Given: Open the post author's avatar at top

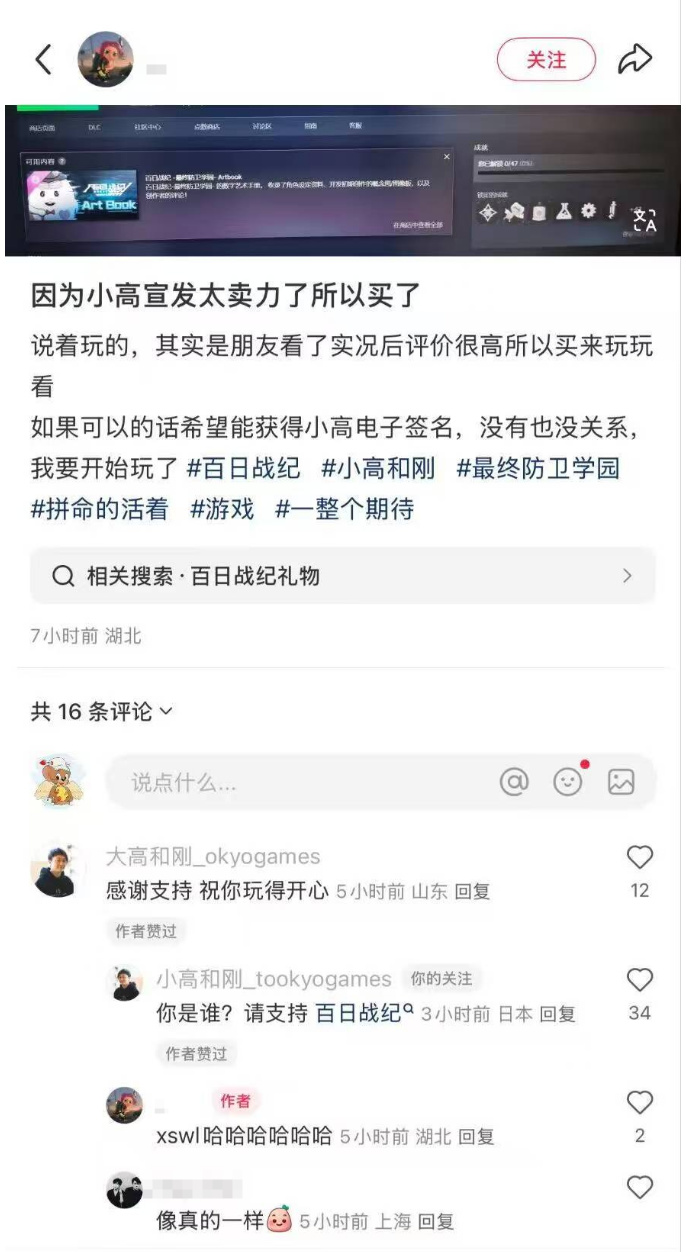Looking at the screenshot, I should 106,60.
